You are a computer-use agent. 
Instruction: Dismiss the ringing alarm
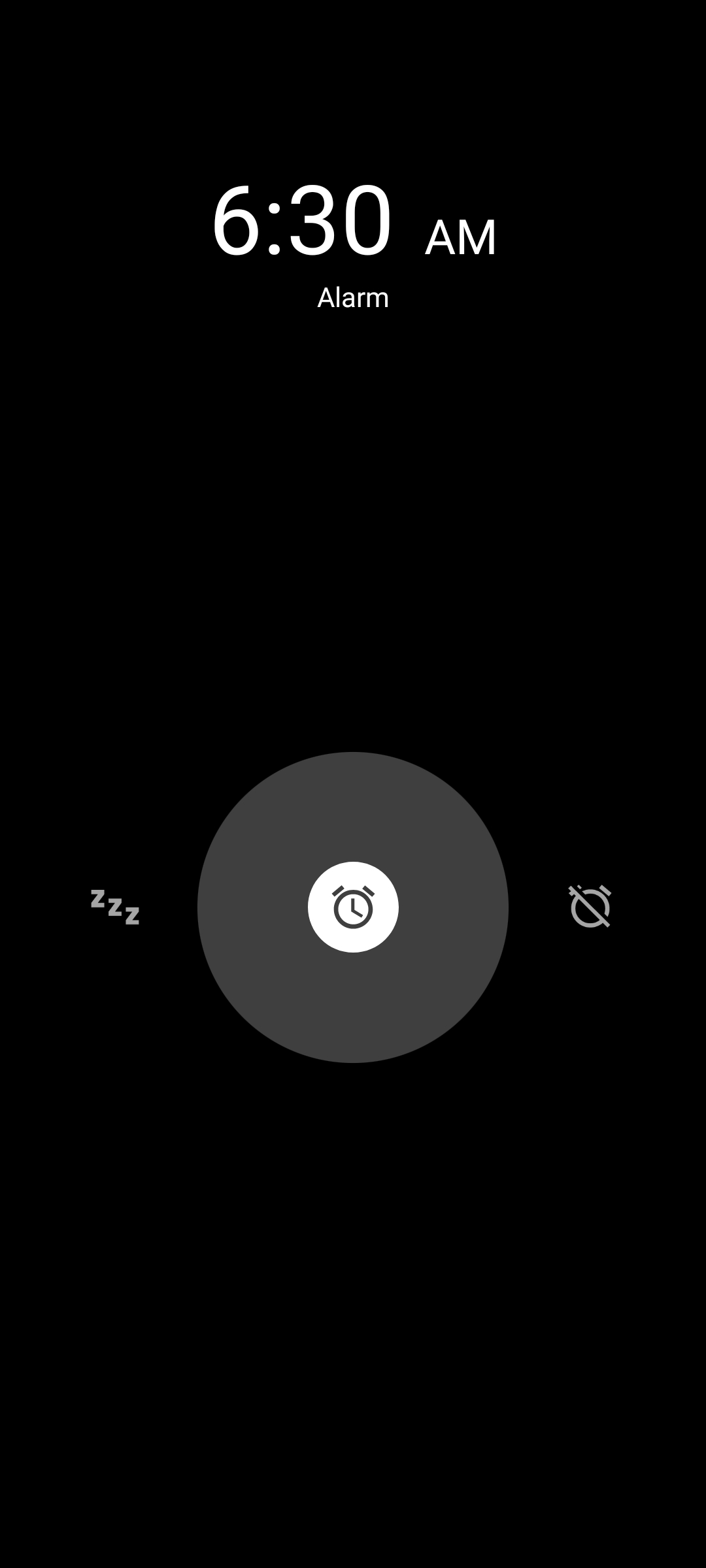click(590, 906)
